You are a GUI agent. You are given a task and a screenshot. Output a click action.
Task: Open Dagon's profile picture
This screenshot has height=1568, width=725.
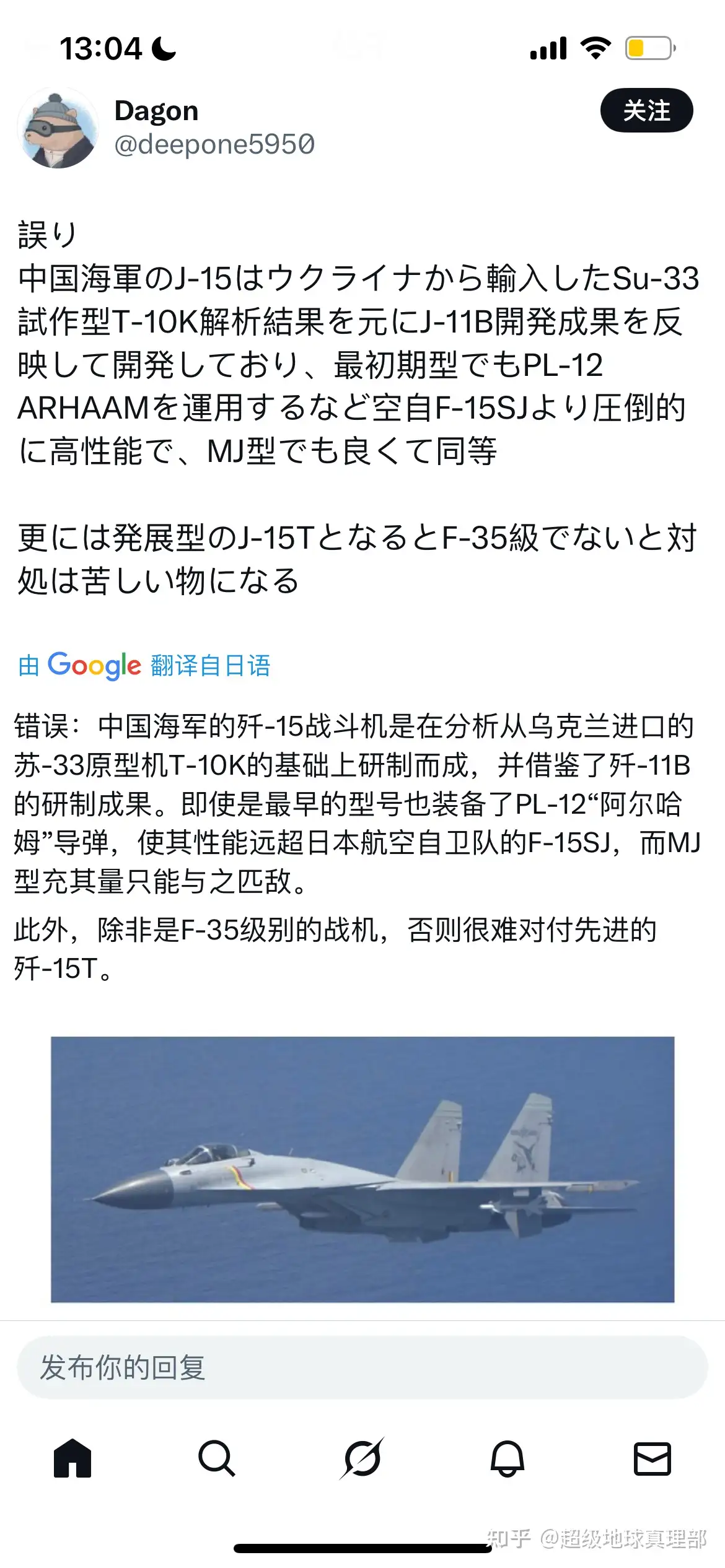click(x=58, y=128)
